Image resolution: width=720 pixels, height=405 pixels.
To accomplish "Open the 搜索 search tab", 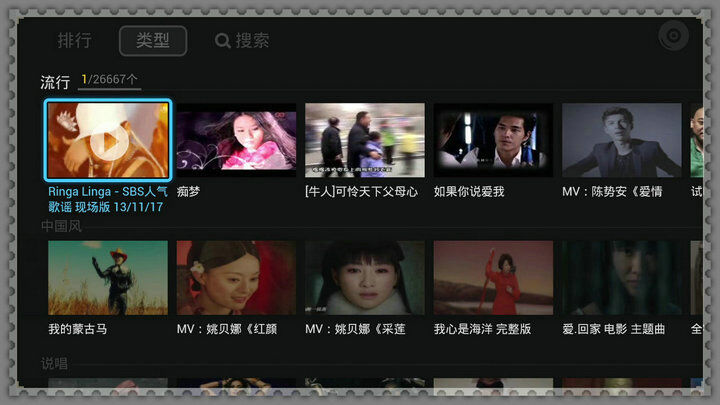I will pos(242,41).
